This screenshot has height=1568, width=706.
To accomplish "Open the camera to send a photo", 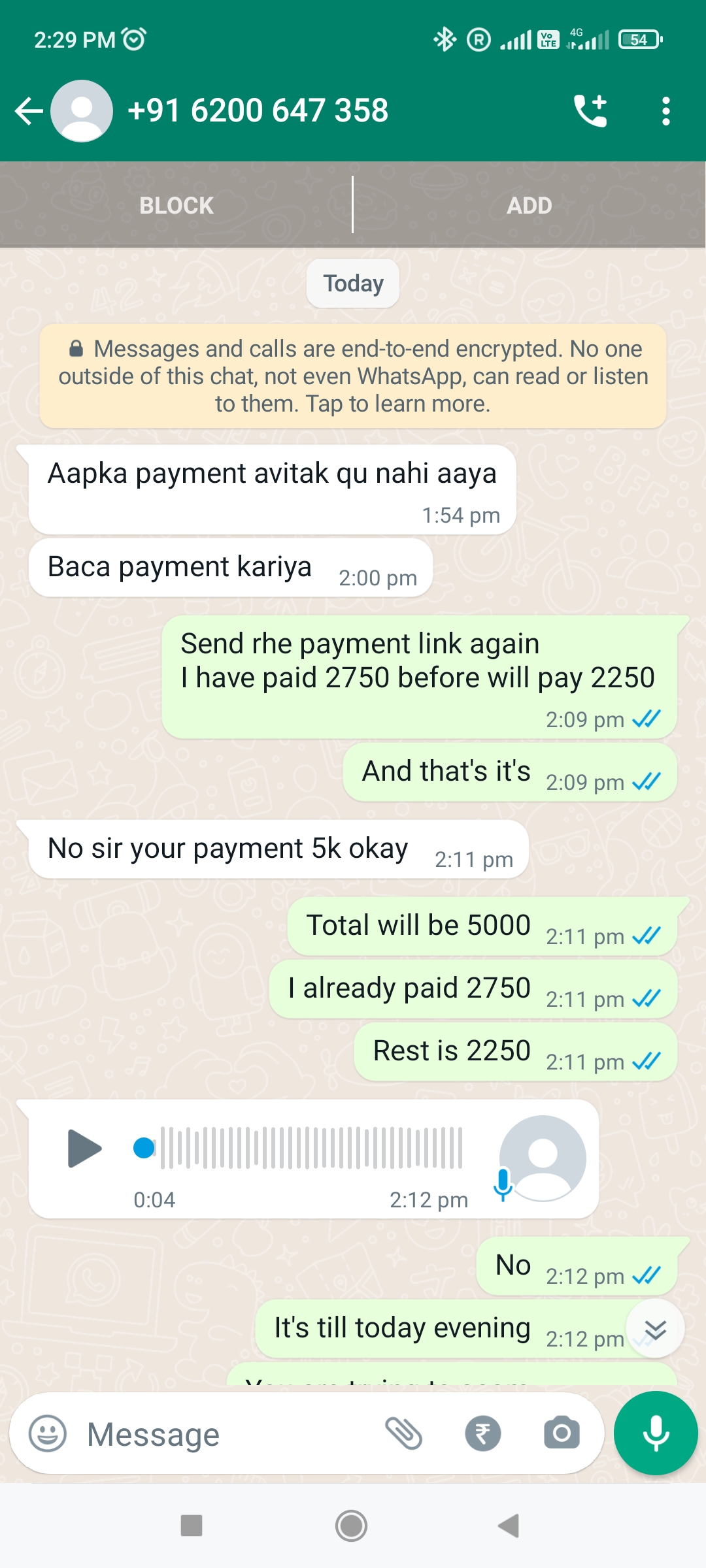I will (x=562, y=1434).
